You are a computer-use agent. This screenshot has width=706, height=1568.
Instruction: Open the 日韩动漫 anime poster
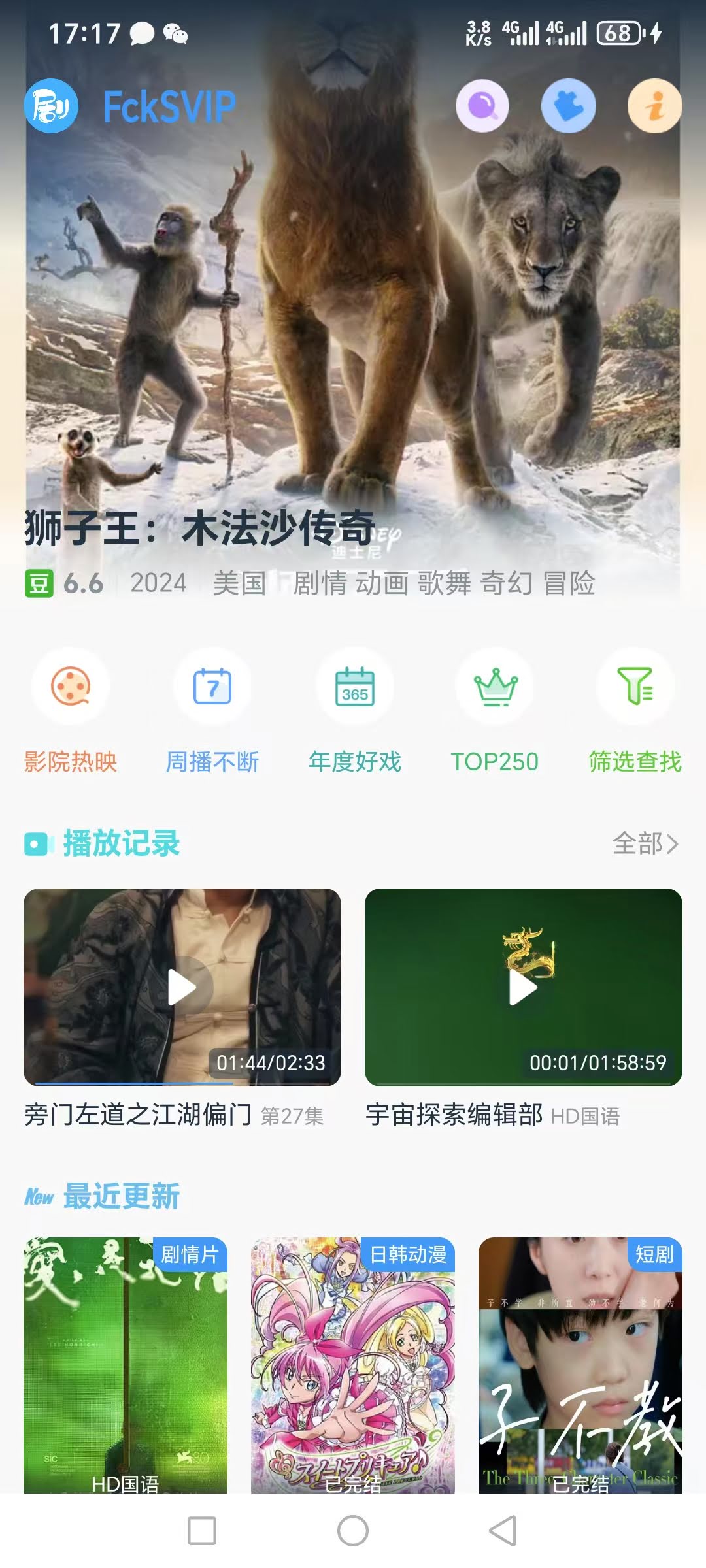tap(353, 1365)
